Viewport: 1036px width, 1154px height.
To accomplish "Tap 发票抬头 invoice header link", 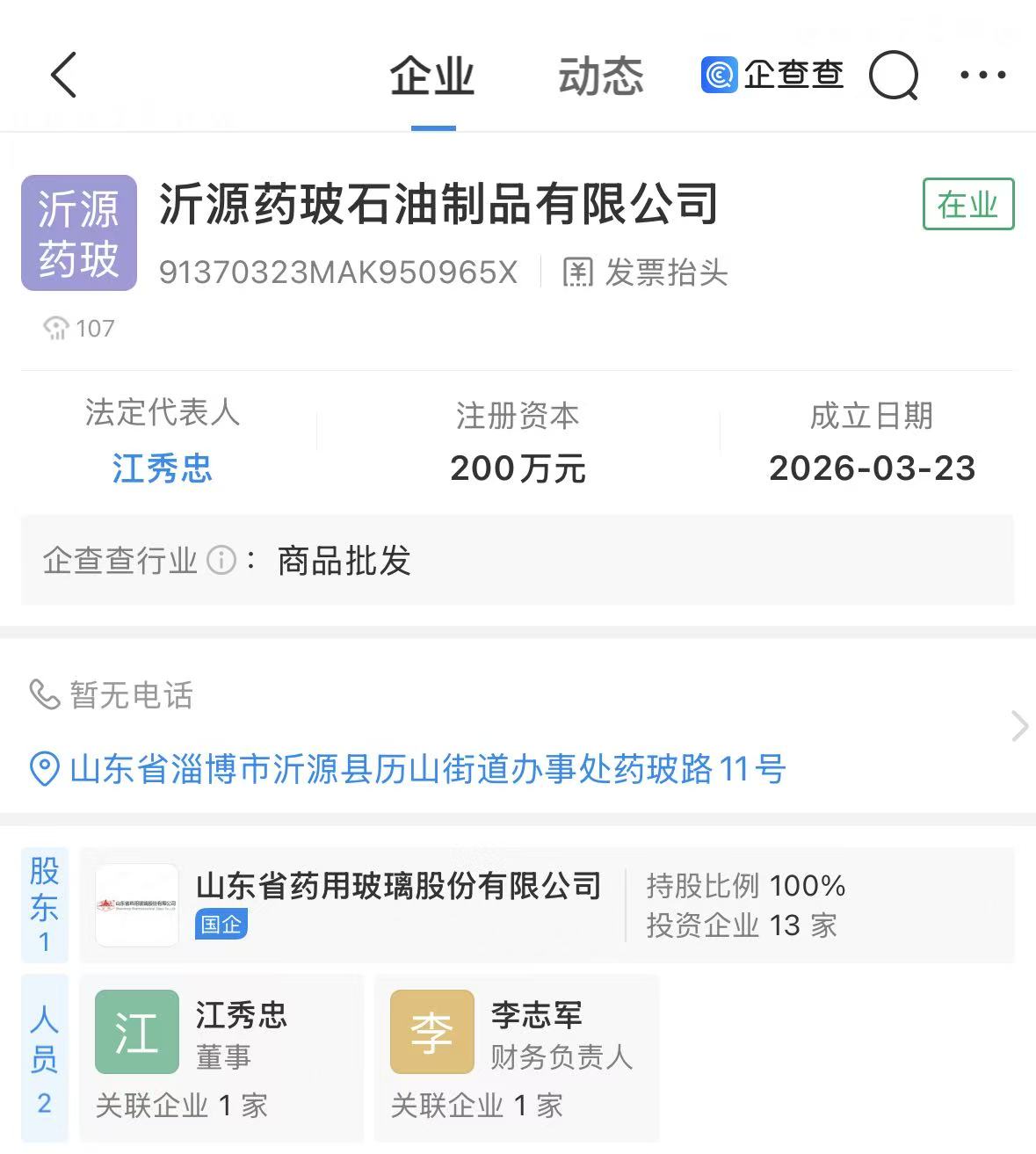I will click(x=647, y=272).
